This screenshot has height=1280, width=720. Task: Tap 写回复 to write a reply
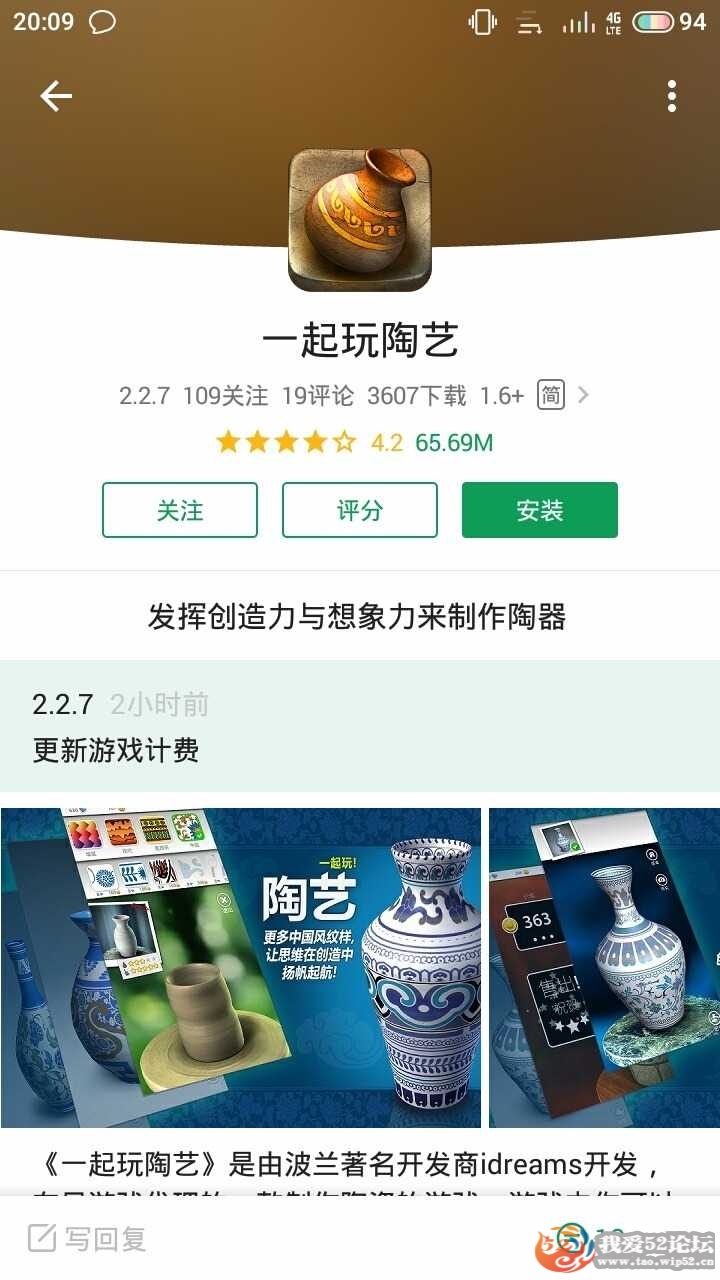88,1239
